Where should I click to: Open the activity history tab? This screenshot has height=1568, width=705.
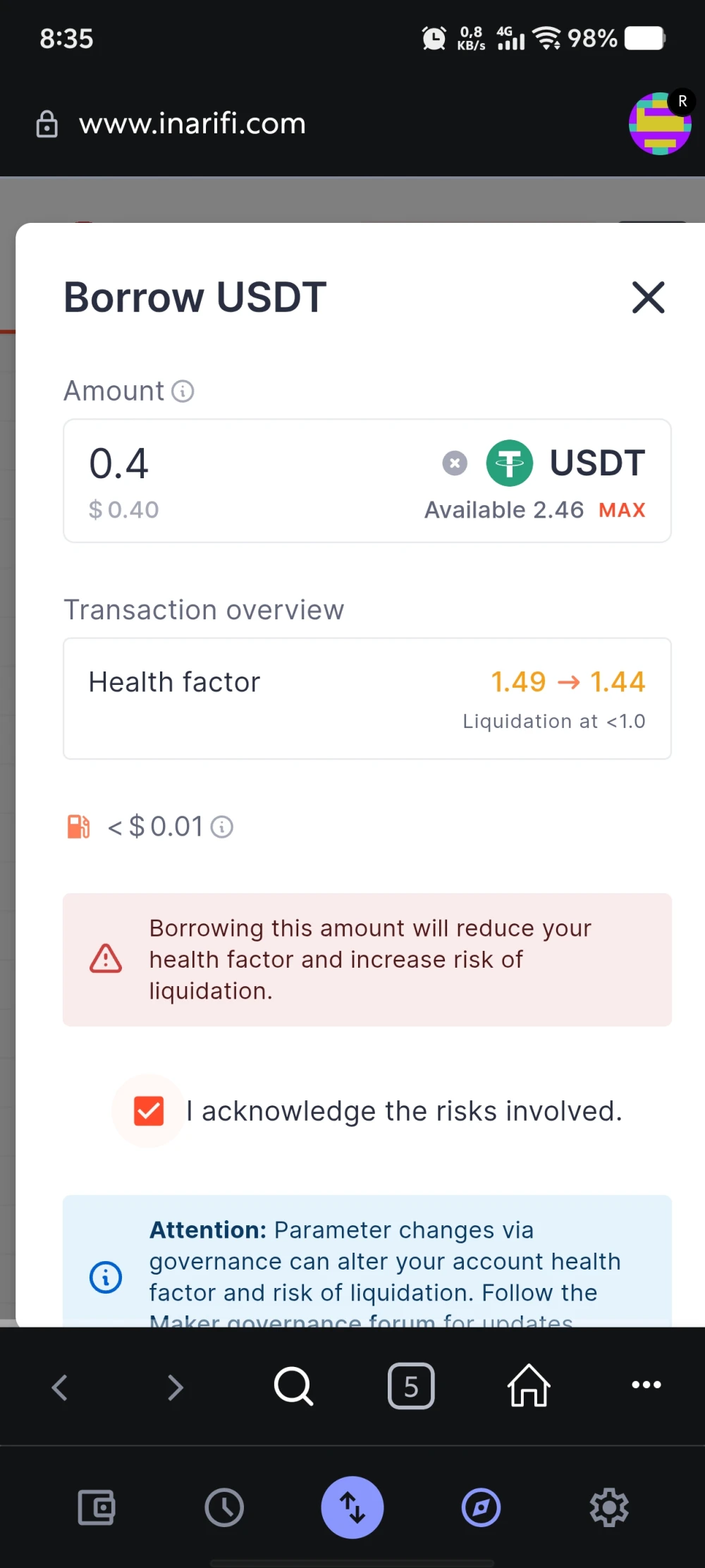click(x=224, y=1508)
